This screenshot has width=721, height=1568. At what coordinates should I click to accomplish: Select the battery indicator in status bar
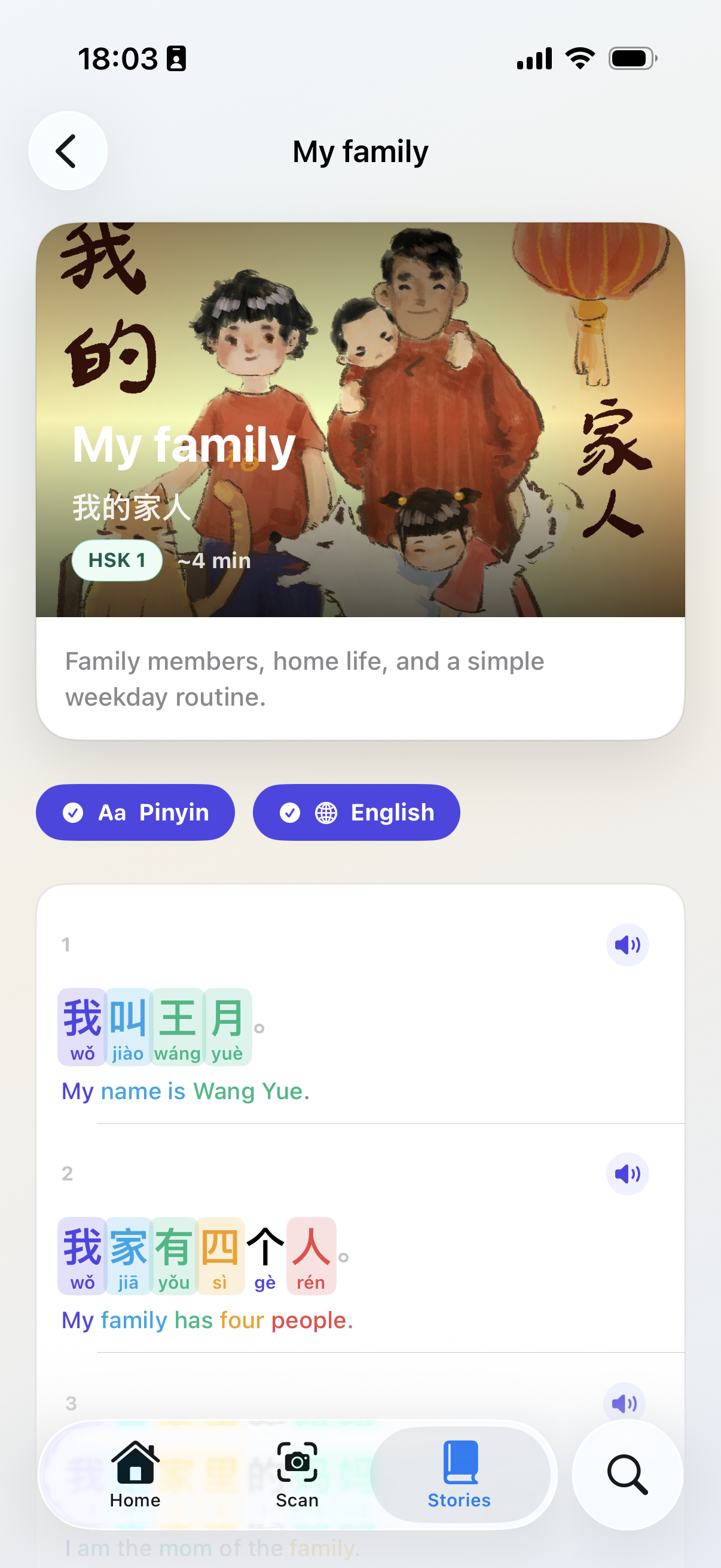pyautogui.click(x=631, y=57)
